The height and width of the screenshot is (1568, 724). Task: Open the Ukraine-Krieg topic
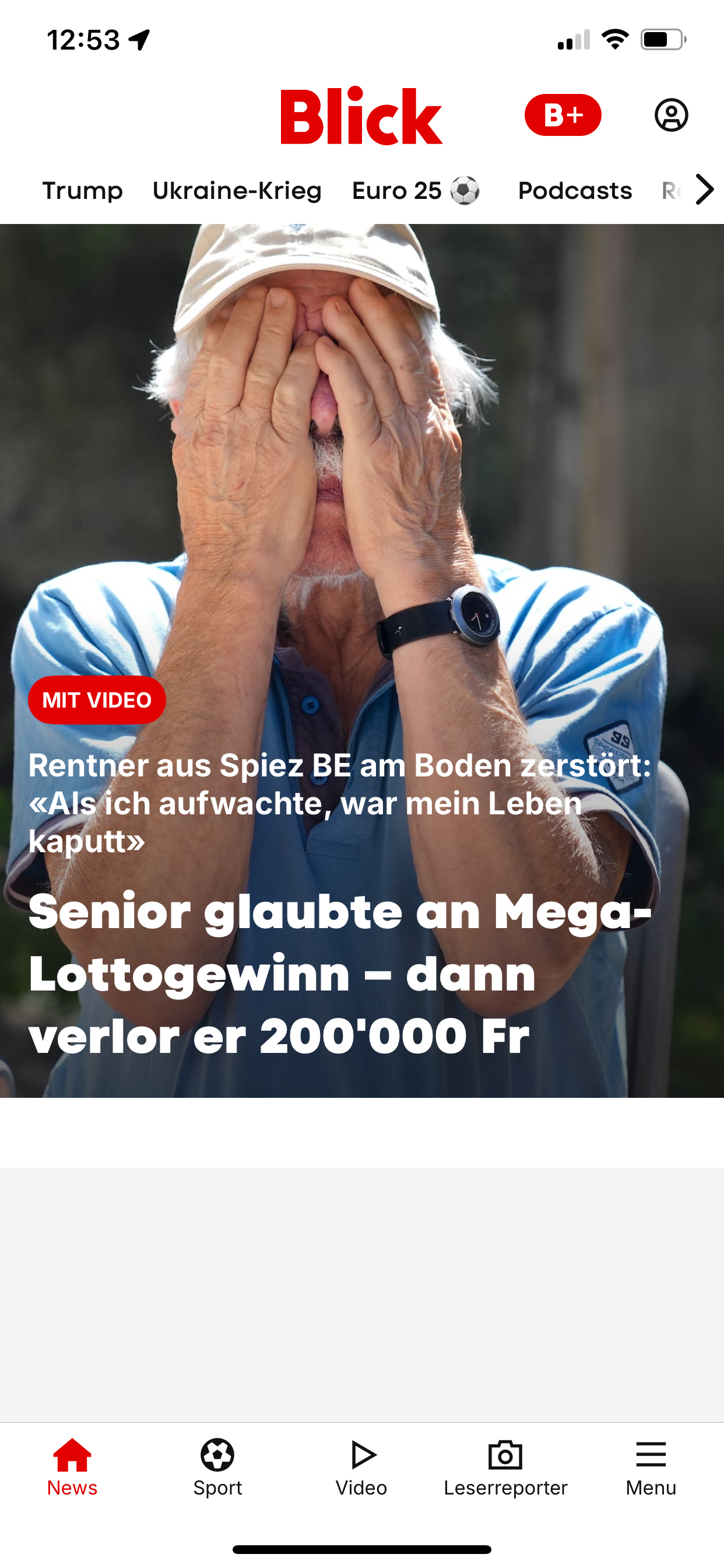[x=237, y=191]
